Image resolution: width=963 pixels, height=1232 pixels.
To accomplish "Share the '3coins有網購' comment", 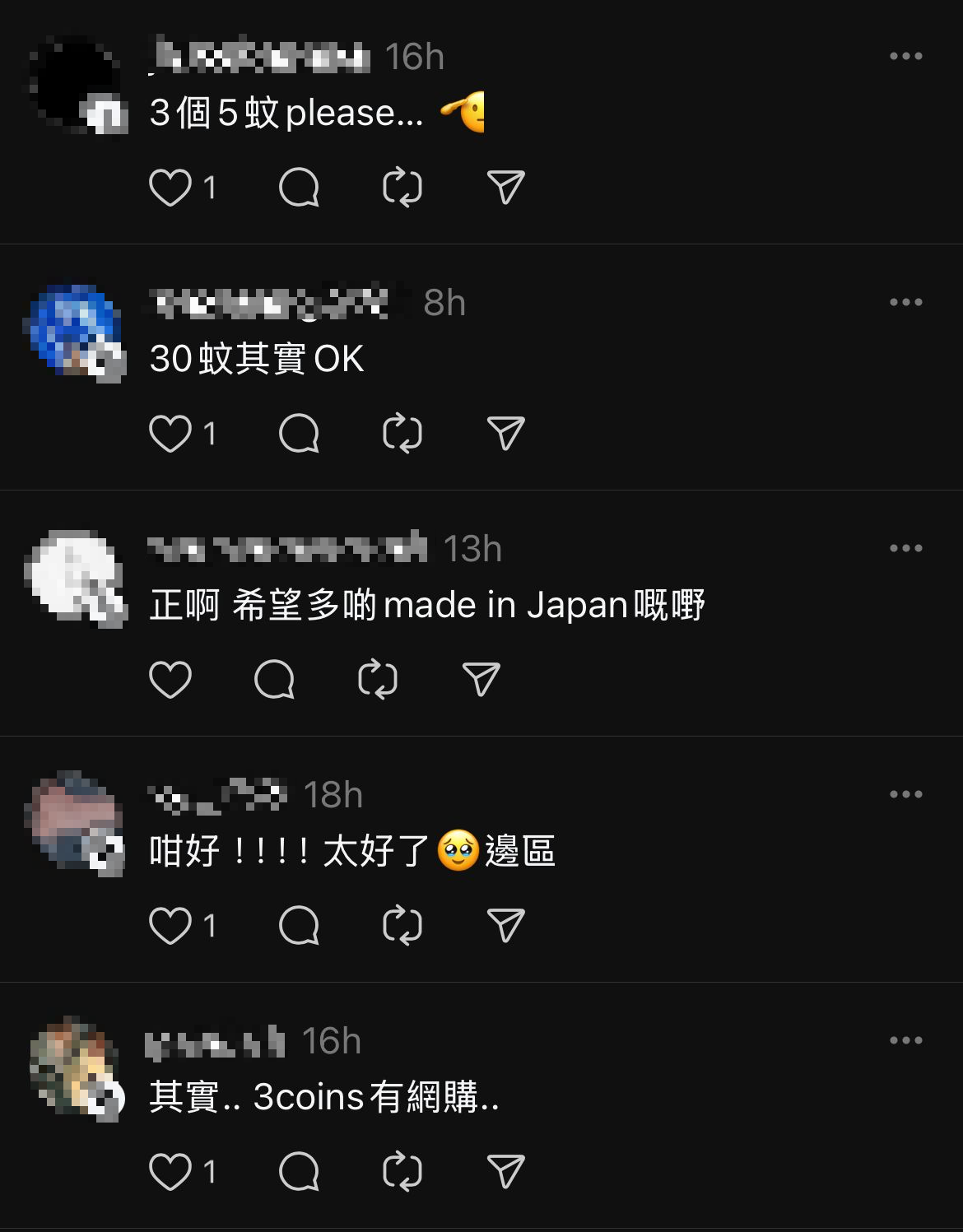I will pyautogui.click(x=505, y=1172).
